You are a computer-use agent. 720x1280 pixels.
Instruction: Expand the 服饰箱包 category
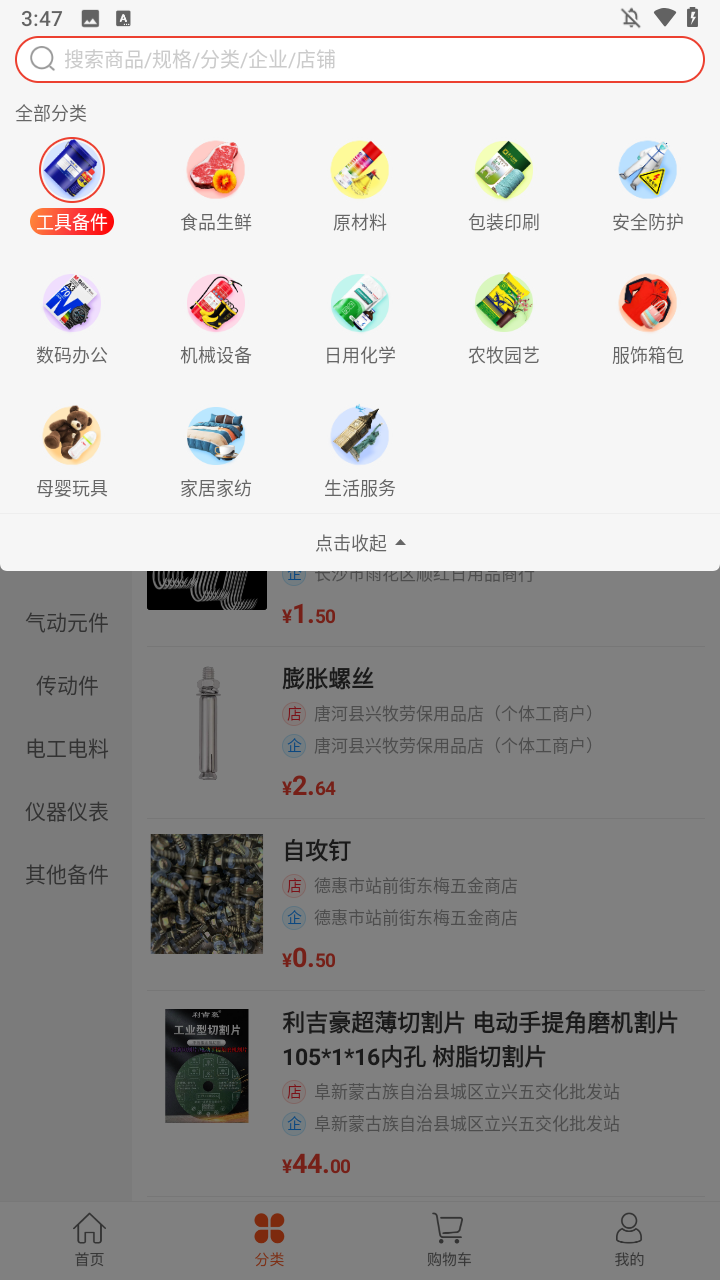click(x=648, y=302)
